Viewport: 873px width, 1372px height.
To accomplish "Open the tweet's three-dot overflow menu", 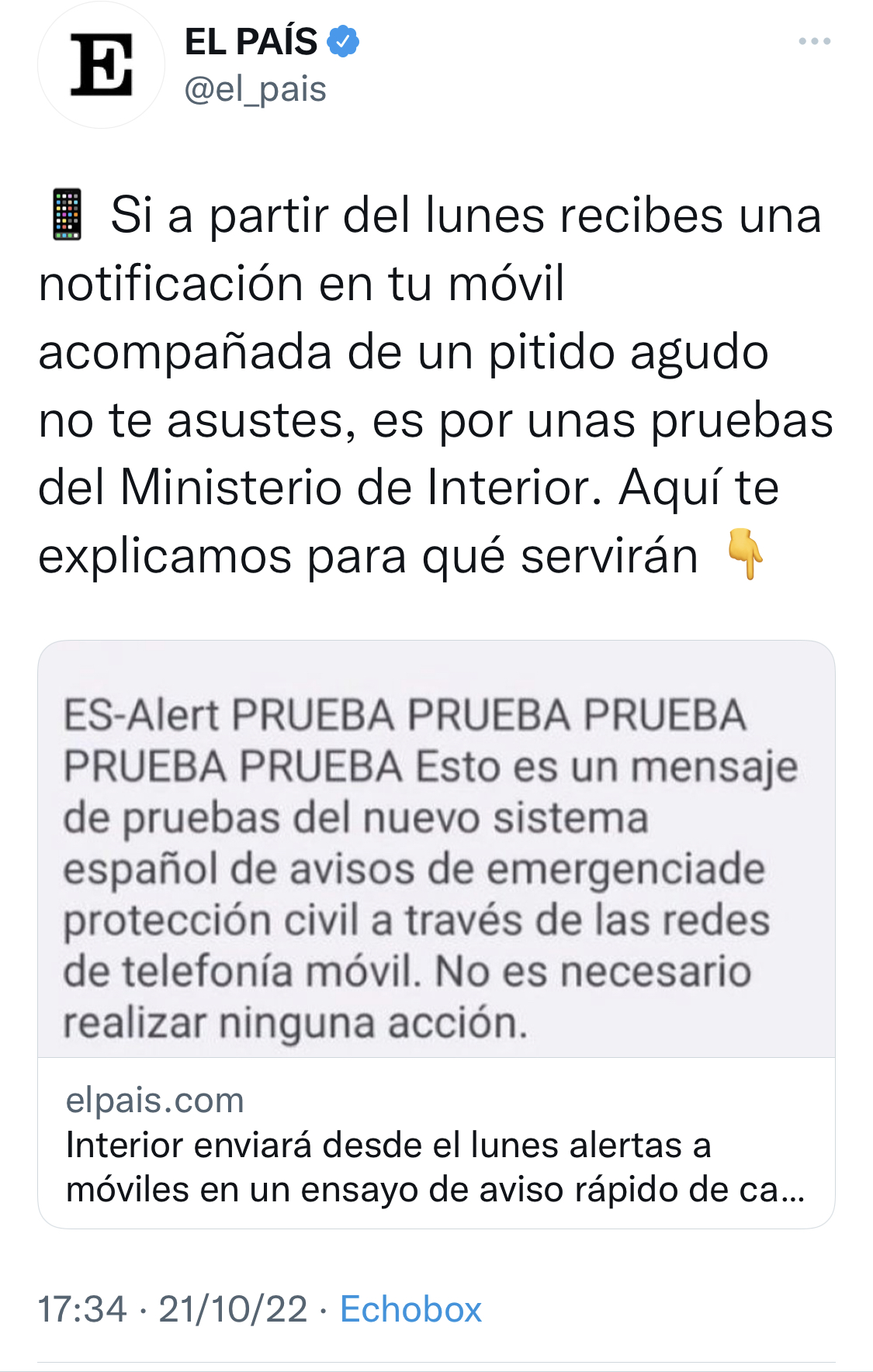I will [814, 41].
